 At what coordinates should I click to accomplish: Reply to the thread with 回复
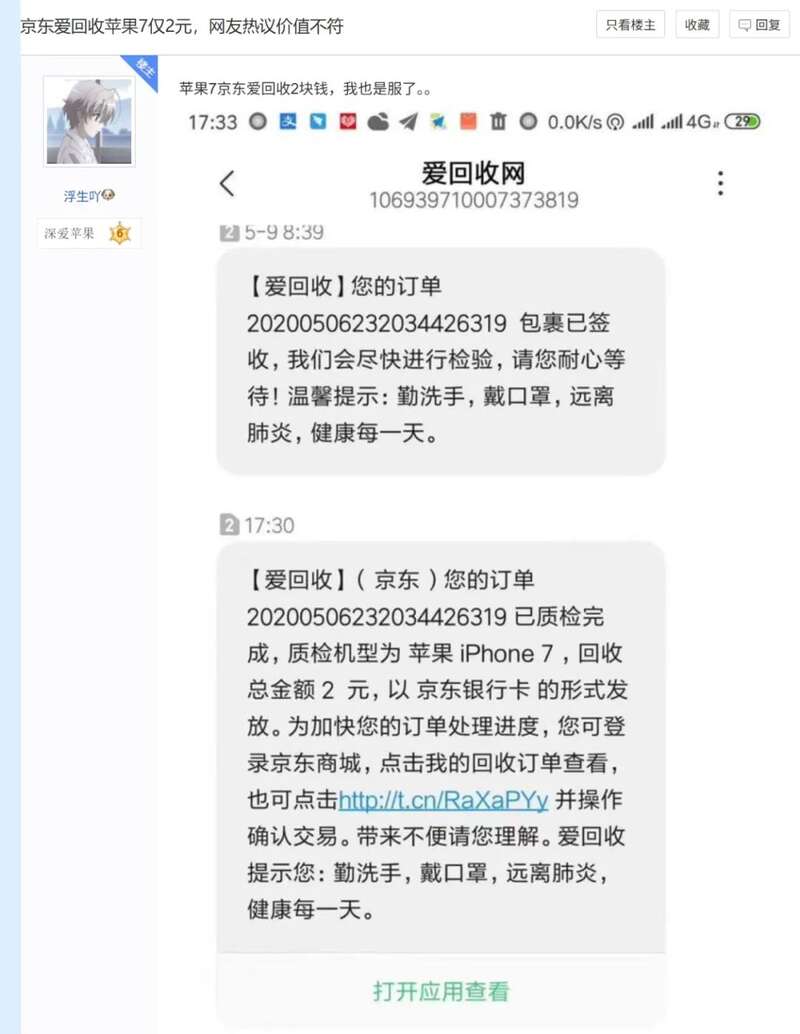(759, 25)
